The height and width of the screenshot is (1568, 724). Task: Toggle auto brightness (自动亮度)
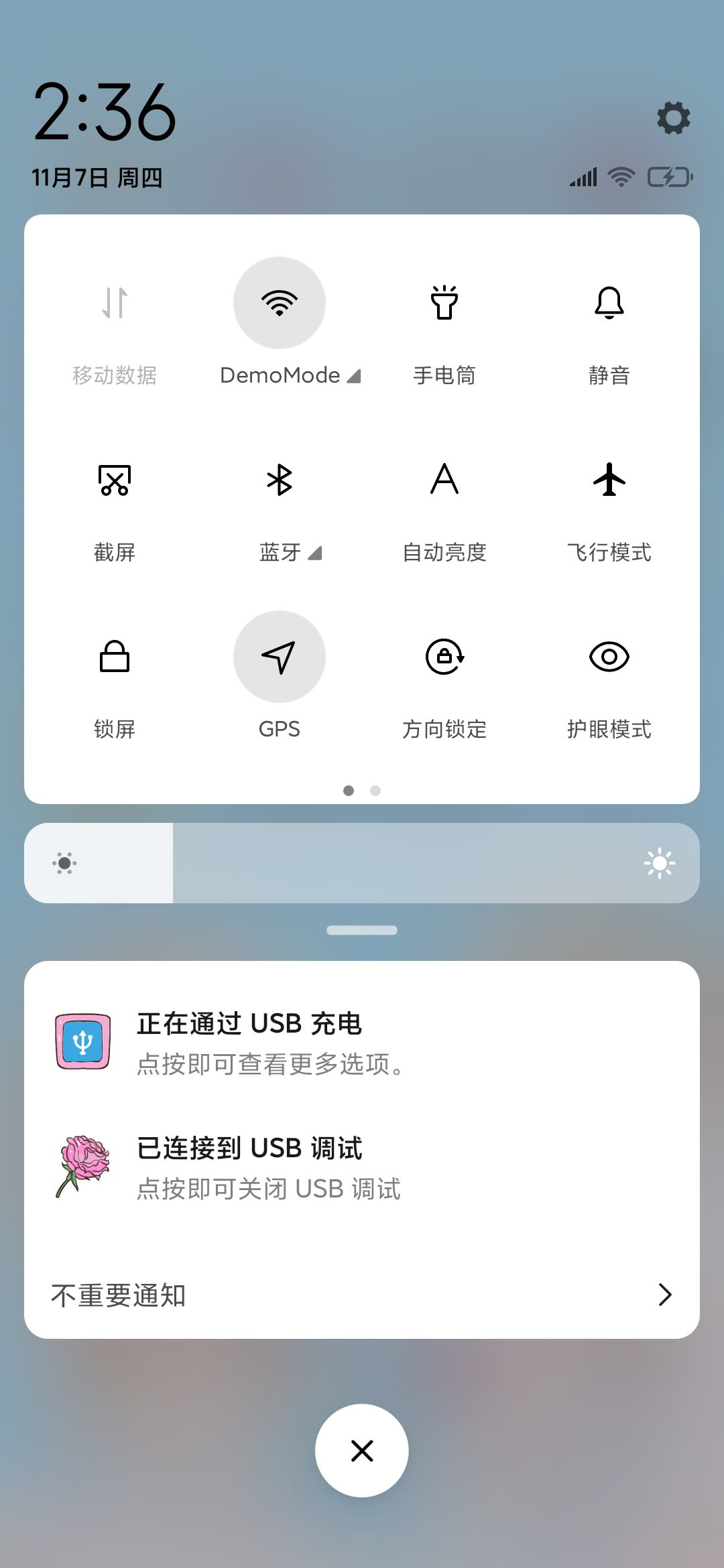click(x=444, y=480)
